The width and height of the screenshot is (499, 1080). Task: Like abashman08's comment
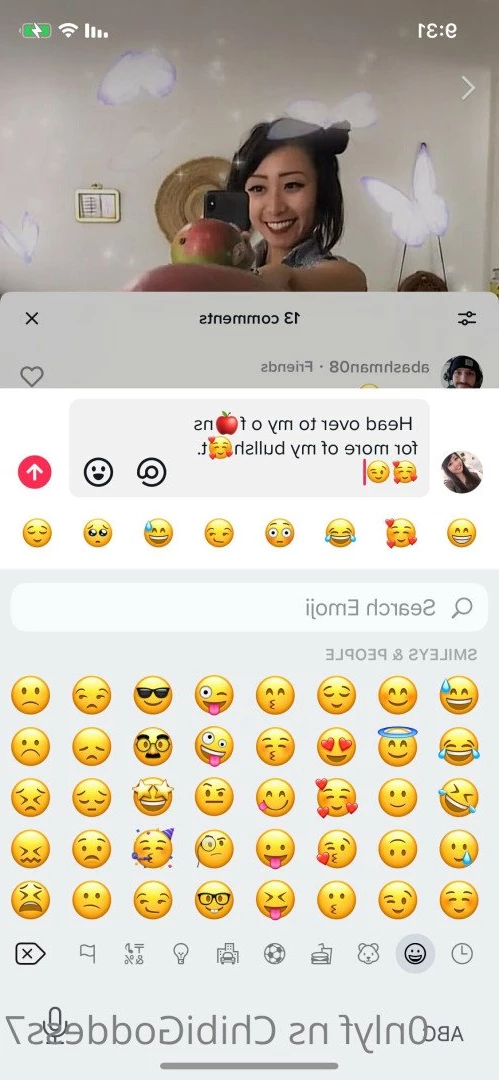click(32, 376)
